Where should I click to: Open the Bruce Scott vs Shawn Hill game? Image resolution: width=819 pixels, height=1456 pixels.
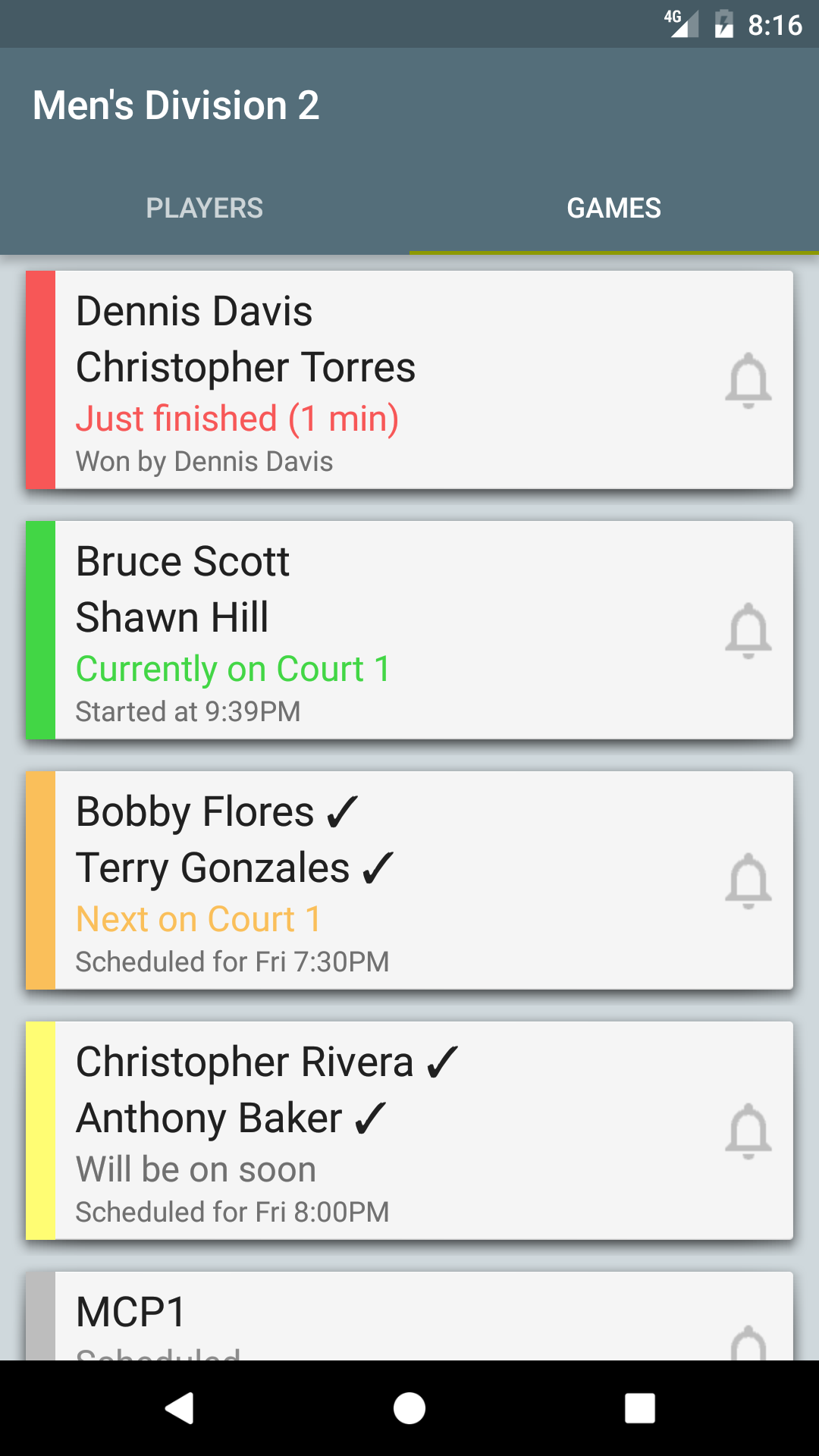[379, 630]
